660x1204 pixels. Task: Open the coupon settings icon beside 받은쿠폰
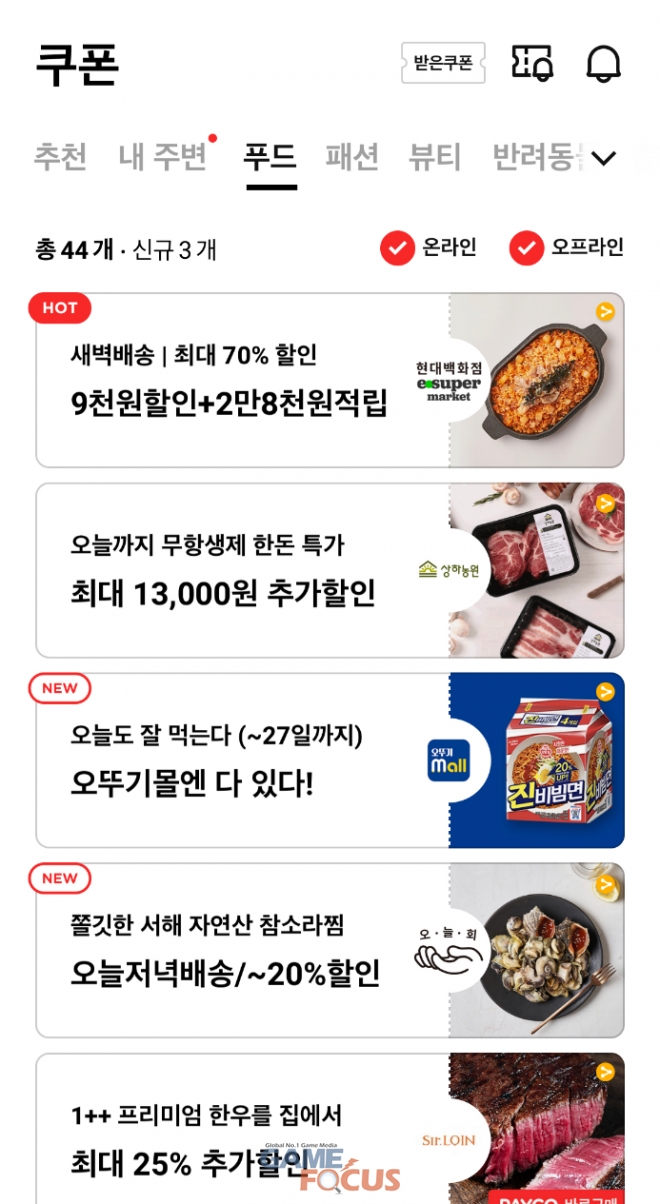[x=532, y=63]
